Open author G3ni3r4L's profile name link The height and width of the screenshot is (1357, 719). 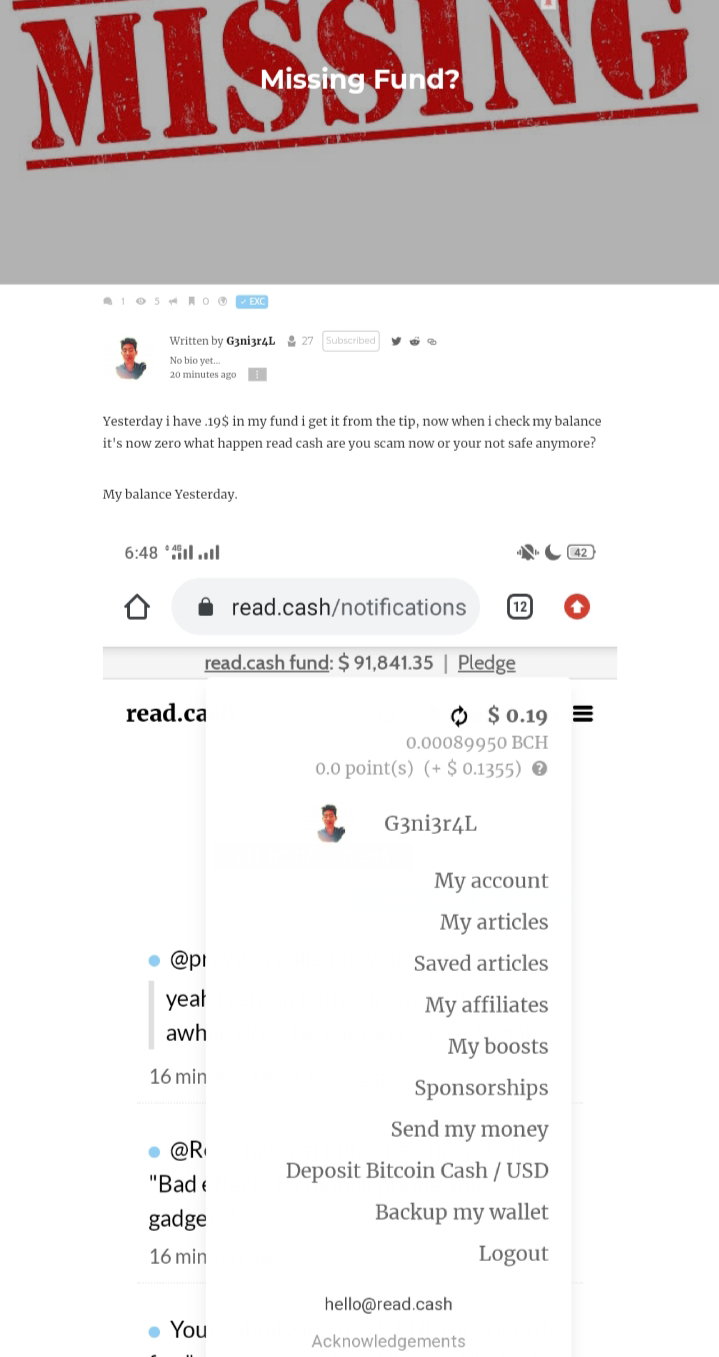click(x=250, y=341)
